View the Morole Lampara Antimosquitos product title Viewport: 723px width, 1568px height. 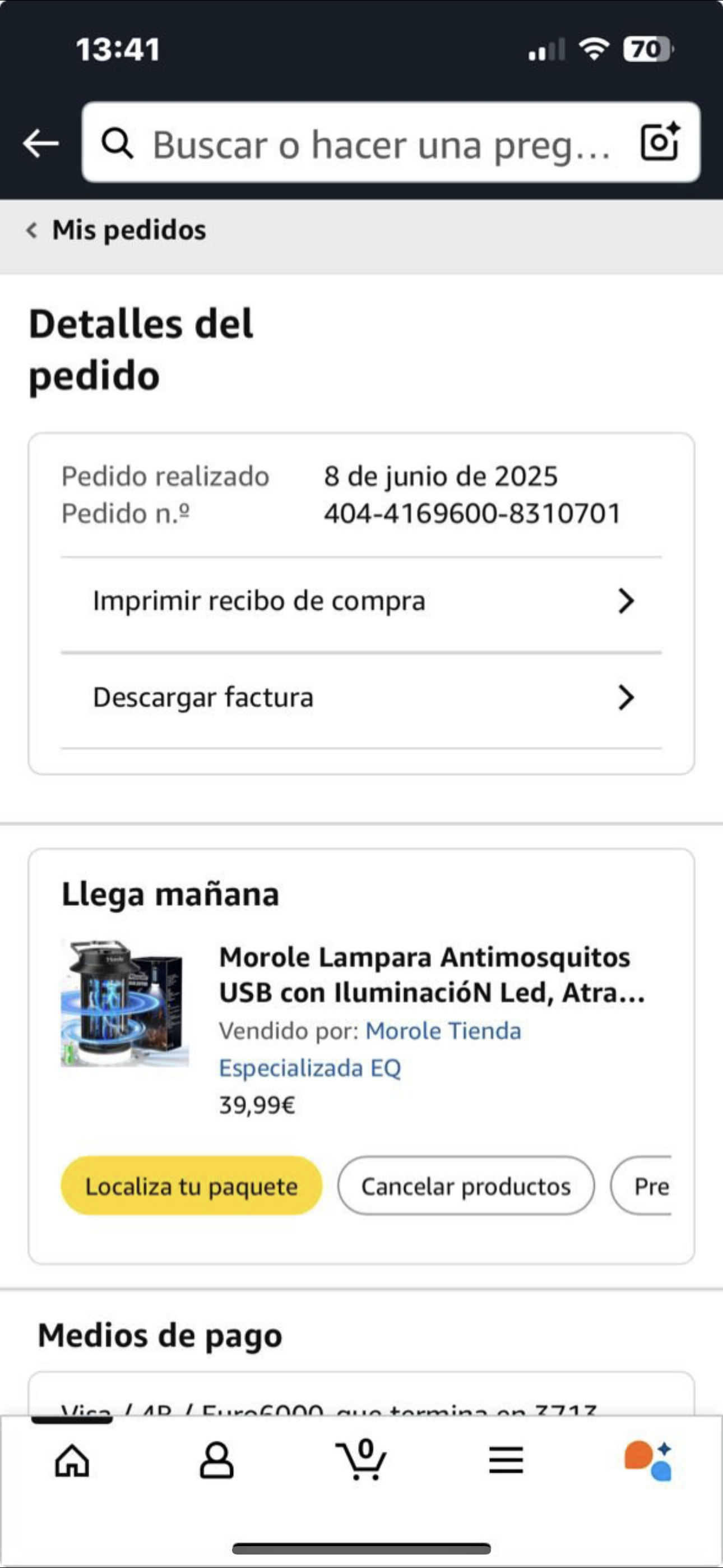431,975
